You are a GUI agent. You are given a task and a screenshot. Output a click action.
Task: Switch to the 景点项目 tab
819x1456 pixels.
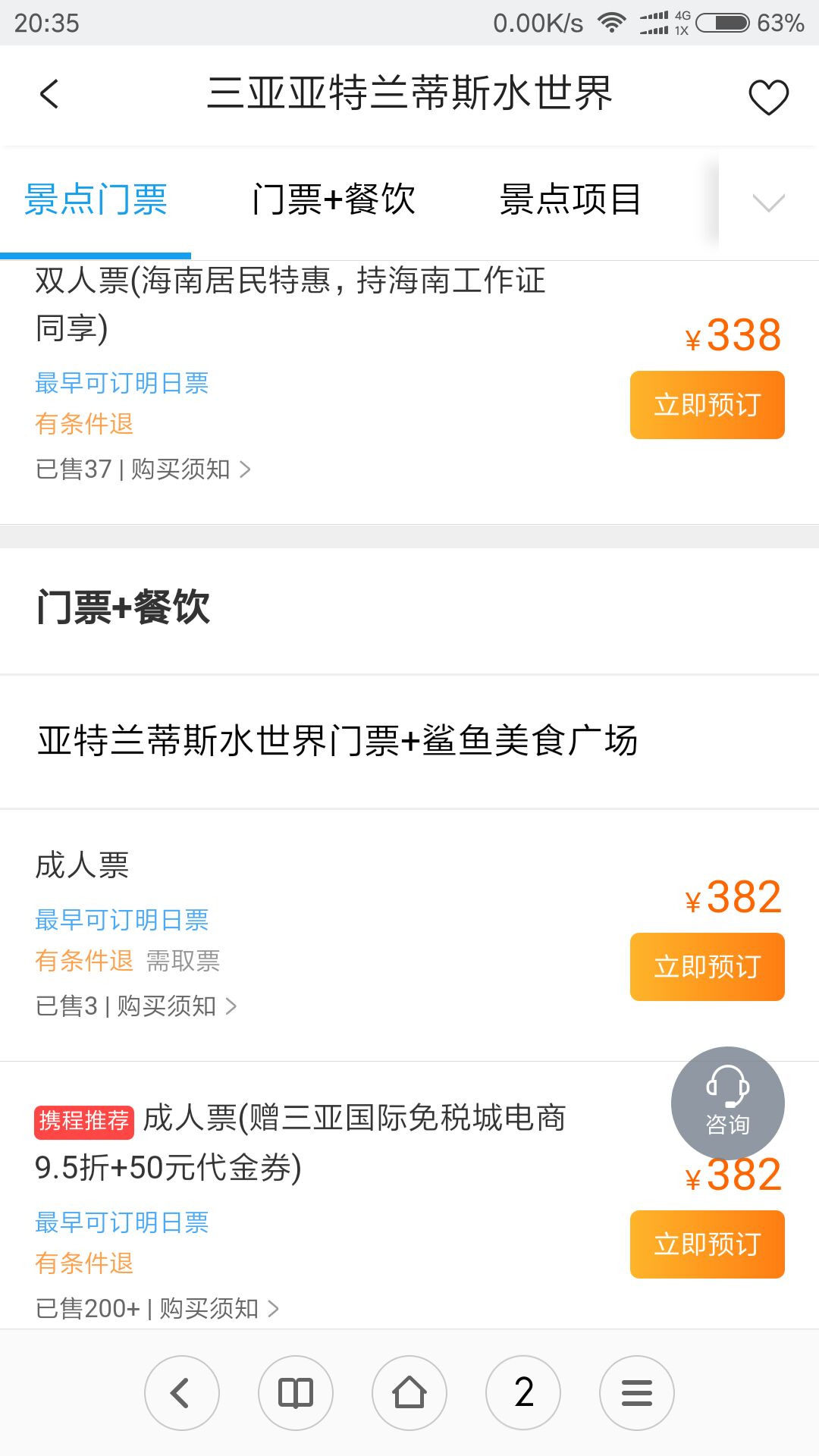click(570, 200)
